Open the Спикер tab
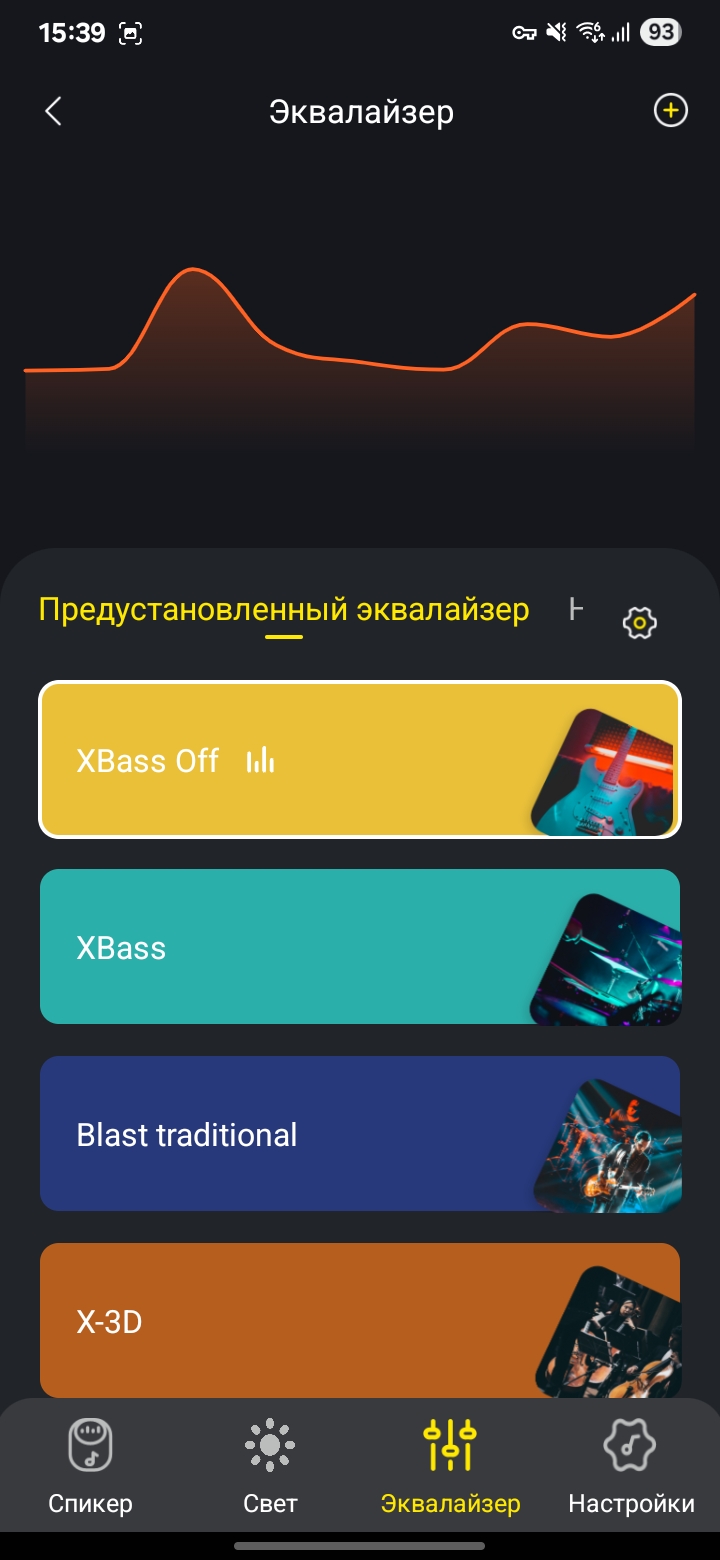Screen dimensions: 720x1560 coord(90,1466)
